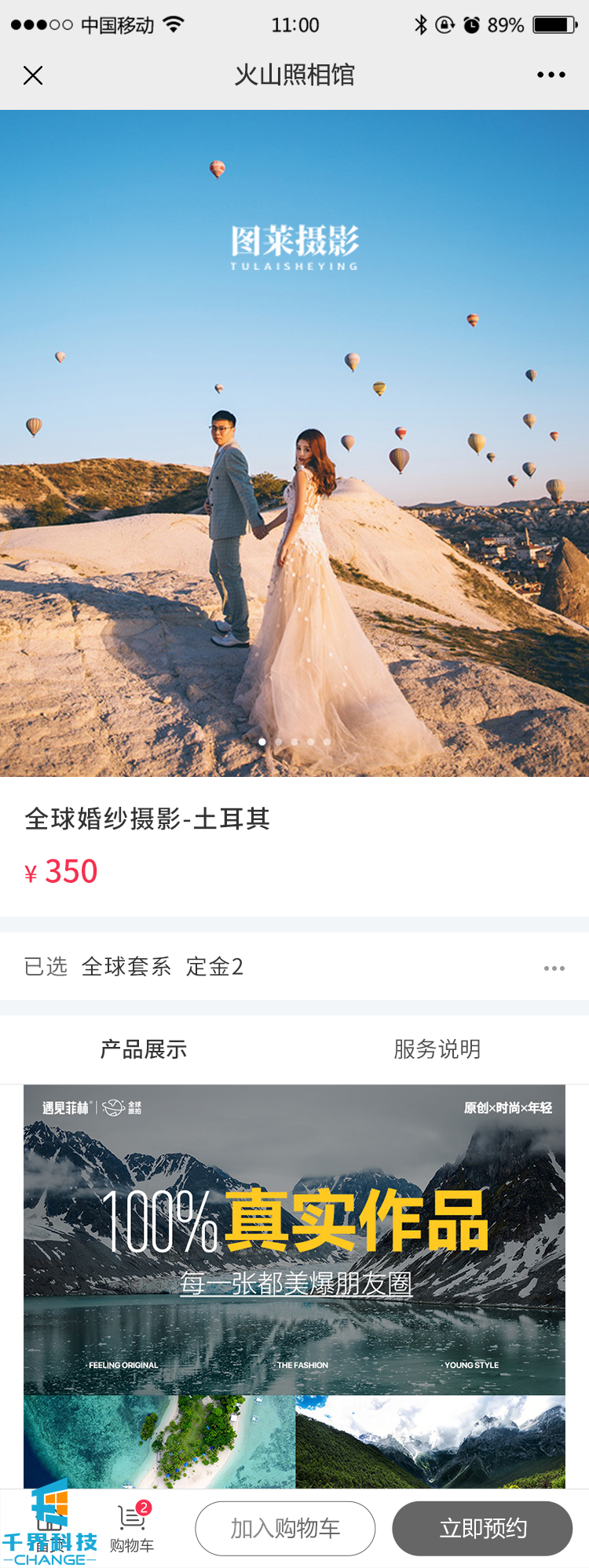Open the 购物车 shopping cart
The image size is (589, 1568).
pos(132,1527)
